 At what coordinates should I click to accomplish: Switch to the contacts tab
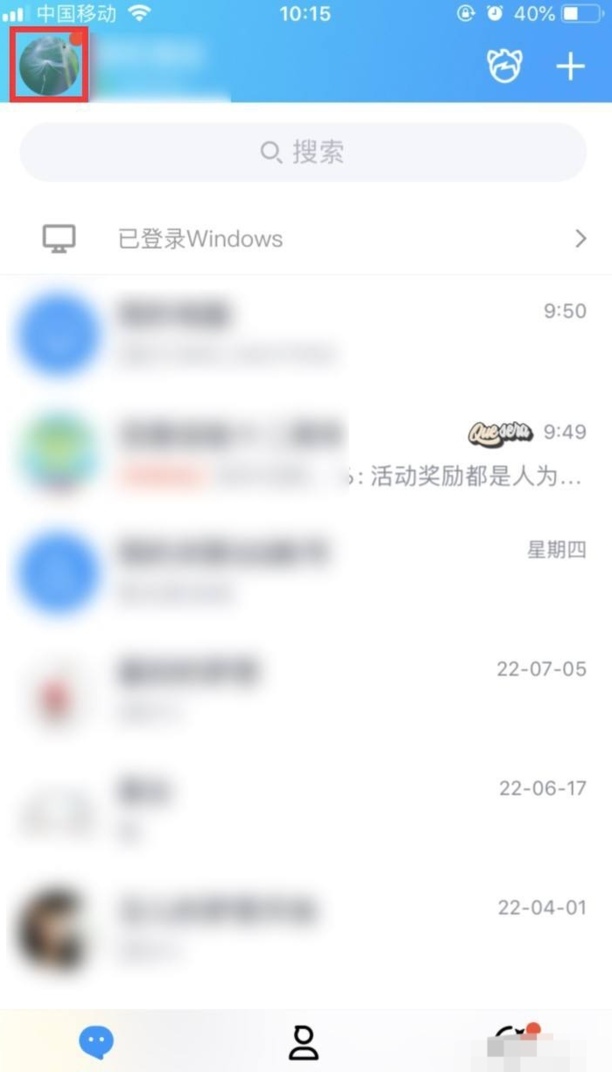303,1042
